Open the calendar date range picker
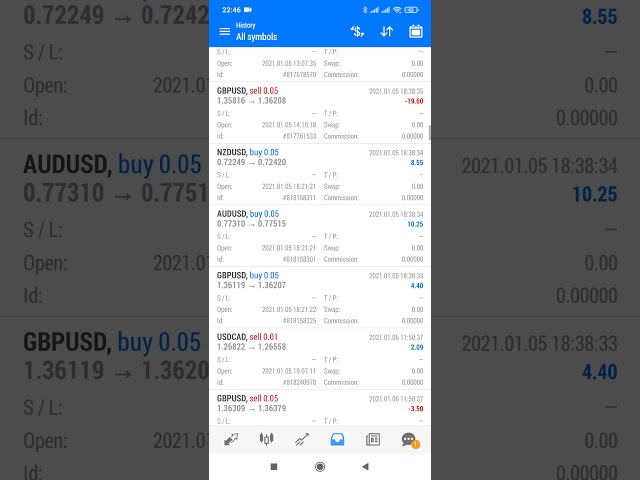 416,31
